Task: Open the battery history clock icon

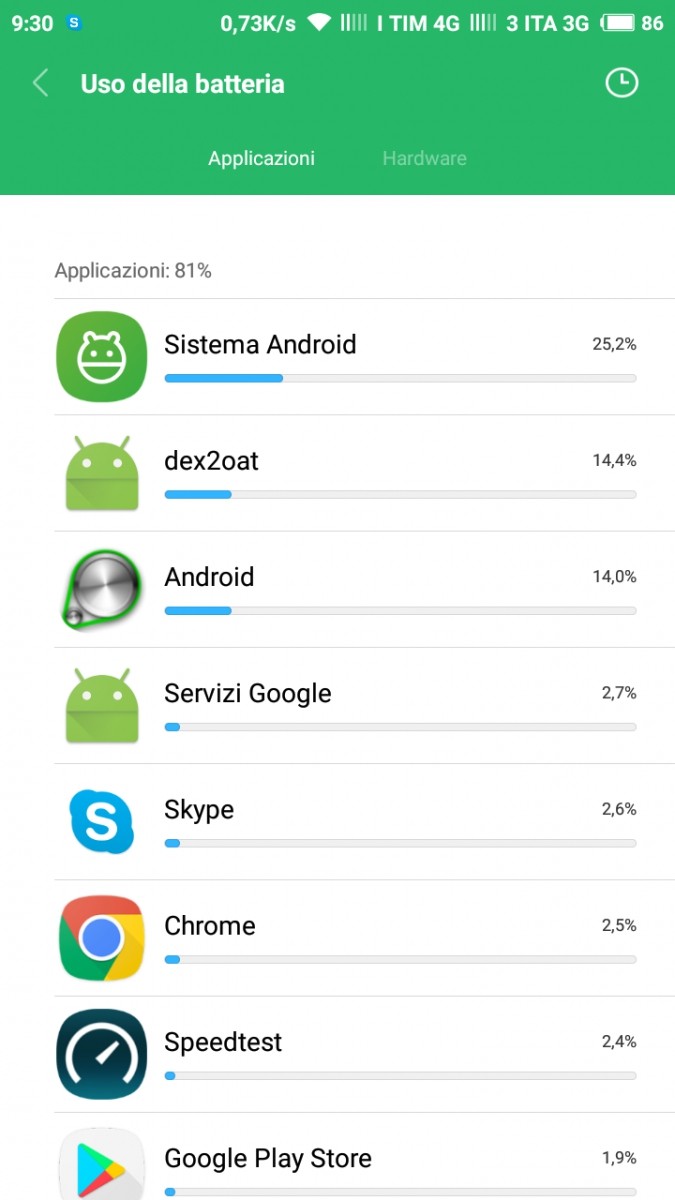Action: 622,83
